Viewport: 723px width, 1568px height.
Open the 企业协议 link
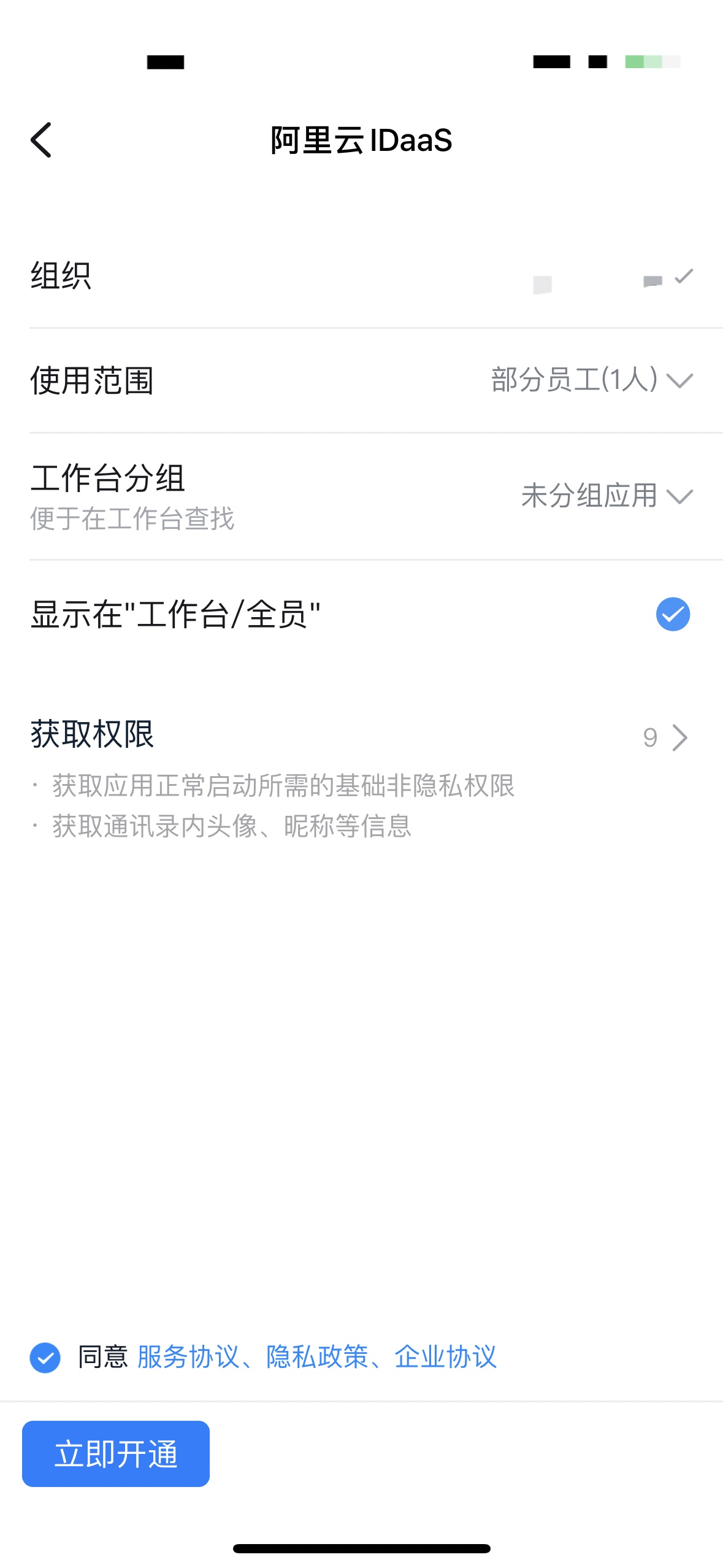tap(445, 1356)
